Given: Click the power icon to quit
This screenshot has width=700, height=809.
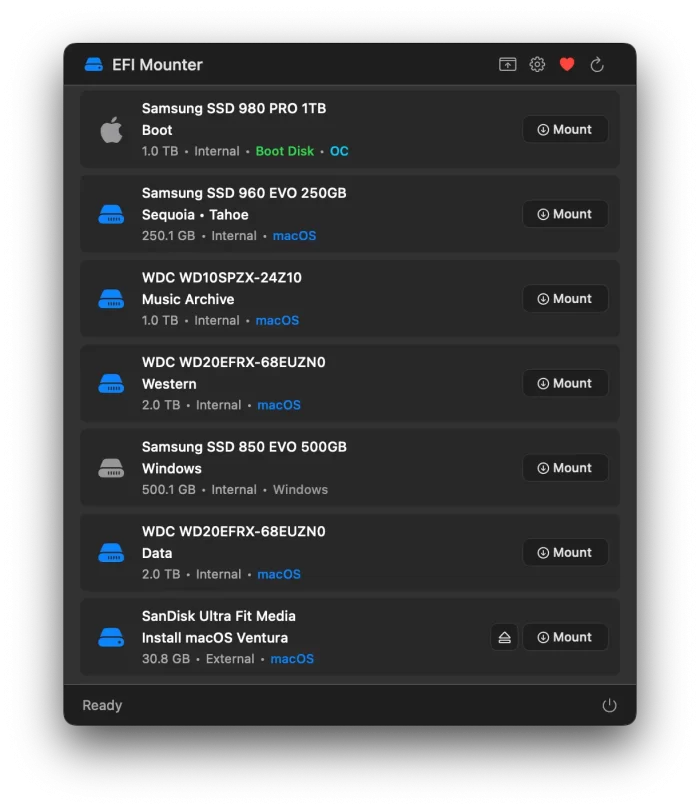Looking at the screenshot, I should (x=609, y=705).
